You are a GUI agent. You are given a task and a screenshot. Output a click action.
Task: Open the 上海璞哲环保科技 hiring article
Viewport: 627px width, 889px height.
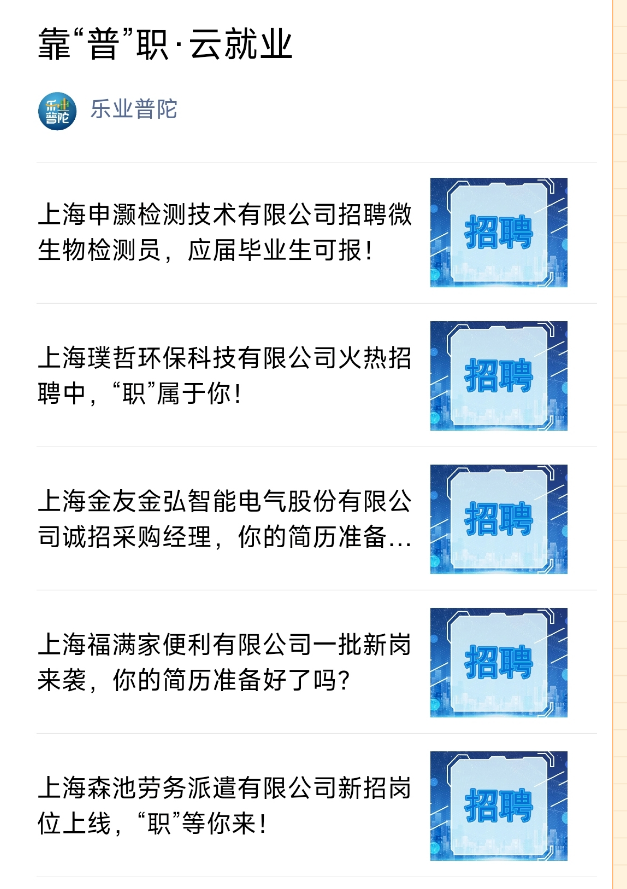tap(224, 375)
